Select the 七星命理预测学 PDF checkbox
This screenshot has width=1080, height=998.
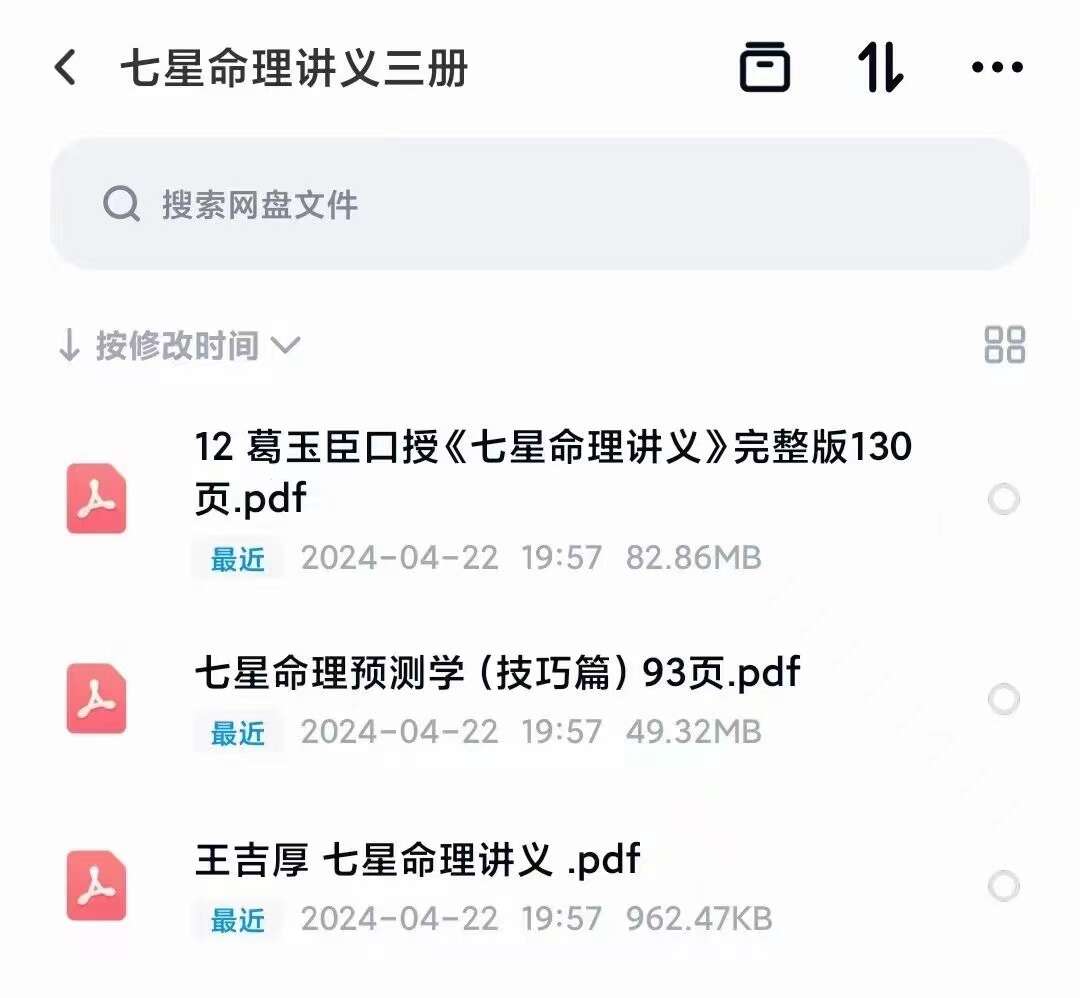click(1003, 699)
